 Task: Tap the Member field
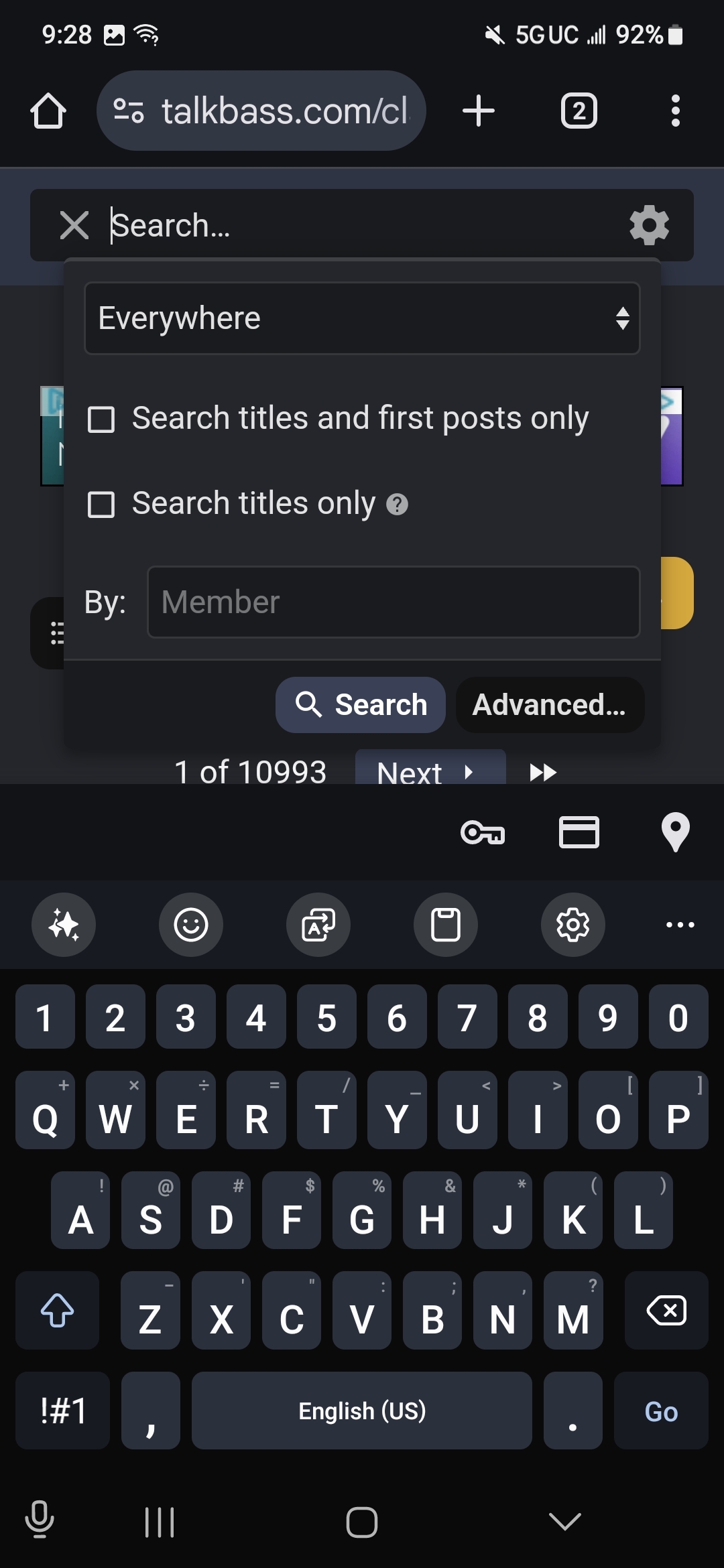(x=394, y=602)
